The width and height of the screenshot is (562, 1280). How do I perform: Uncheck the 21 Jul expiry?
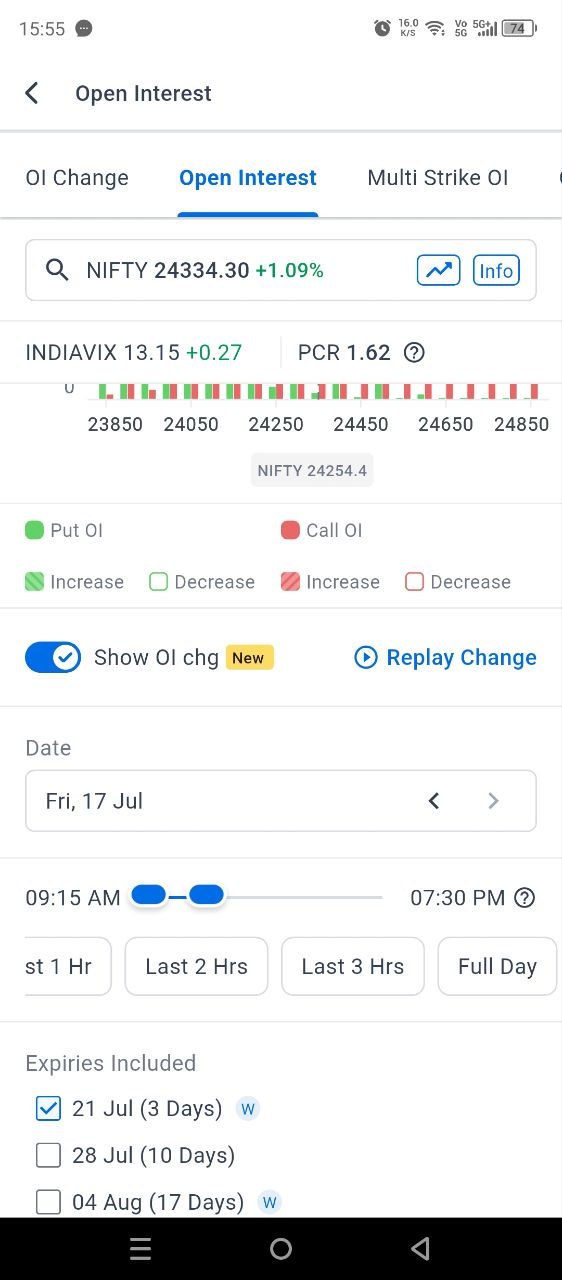(48, 1108)
